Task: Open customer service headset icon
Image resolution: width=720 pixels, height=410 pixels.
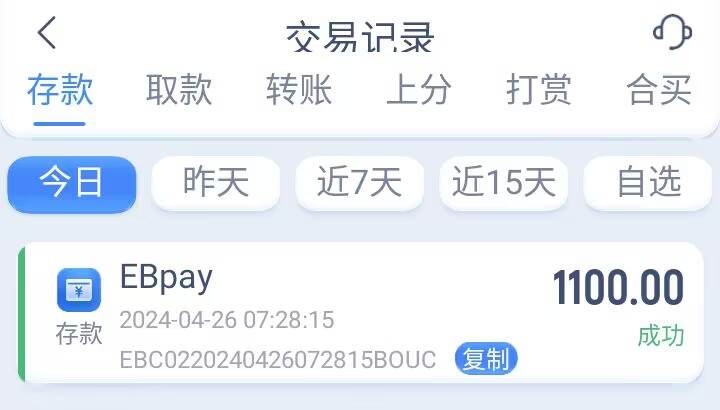Action: tap(673, 32)
